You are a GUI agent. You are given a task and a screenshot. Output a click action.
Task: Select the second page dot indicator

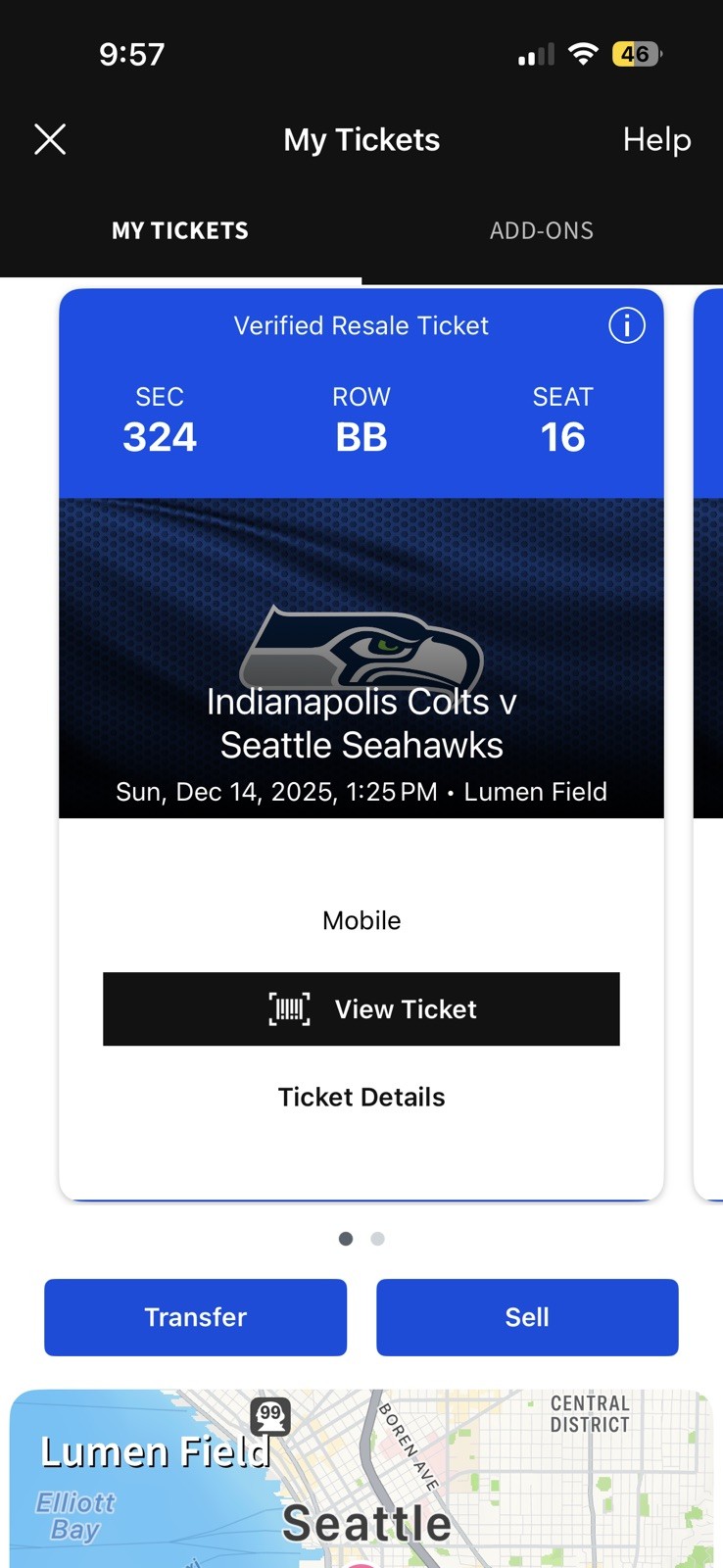tap(377, 1238)
